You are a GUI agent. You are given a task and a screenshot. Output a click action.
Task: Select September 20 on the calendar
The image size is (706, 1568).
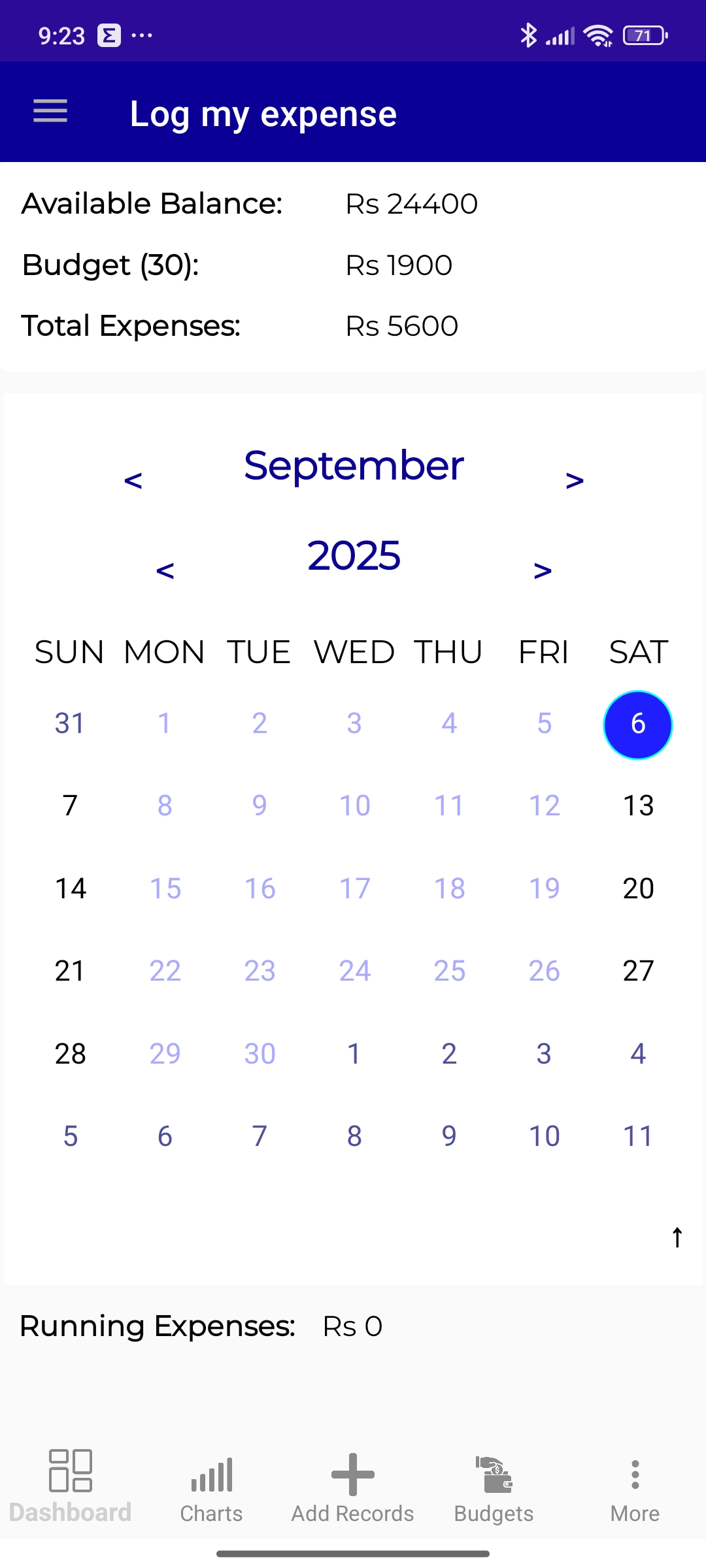[x=638, y=889]
